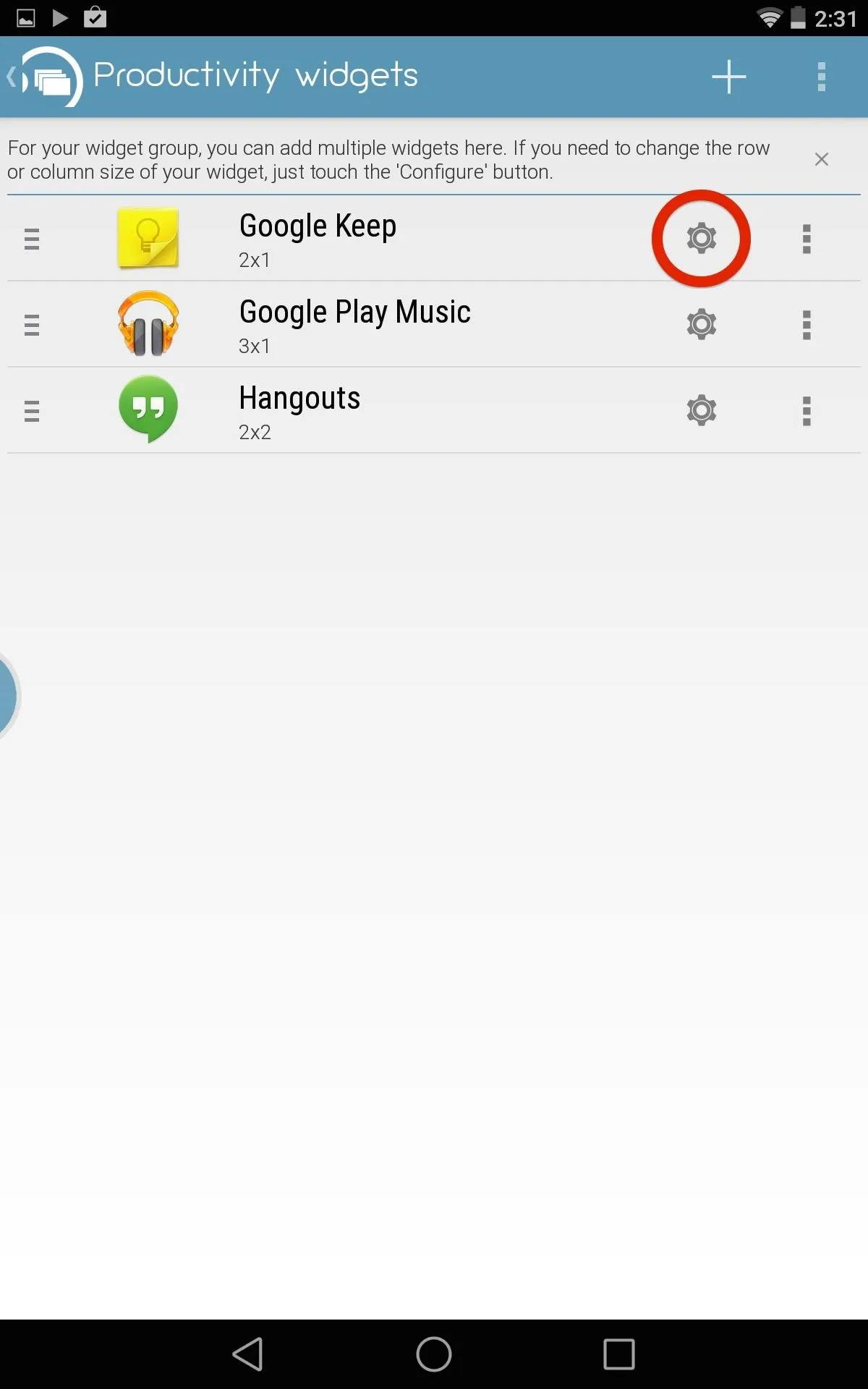Configure the Google Keep widget
Screen dimensions: 868x1389
(701, 238)
